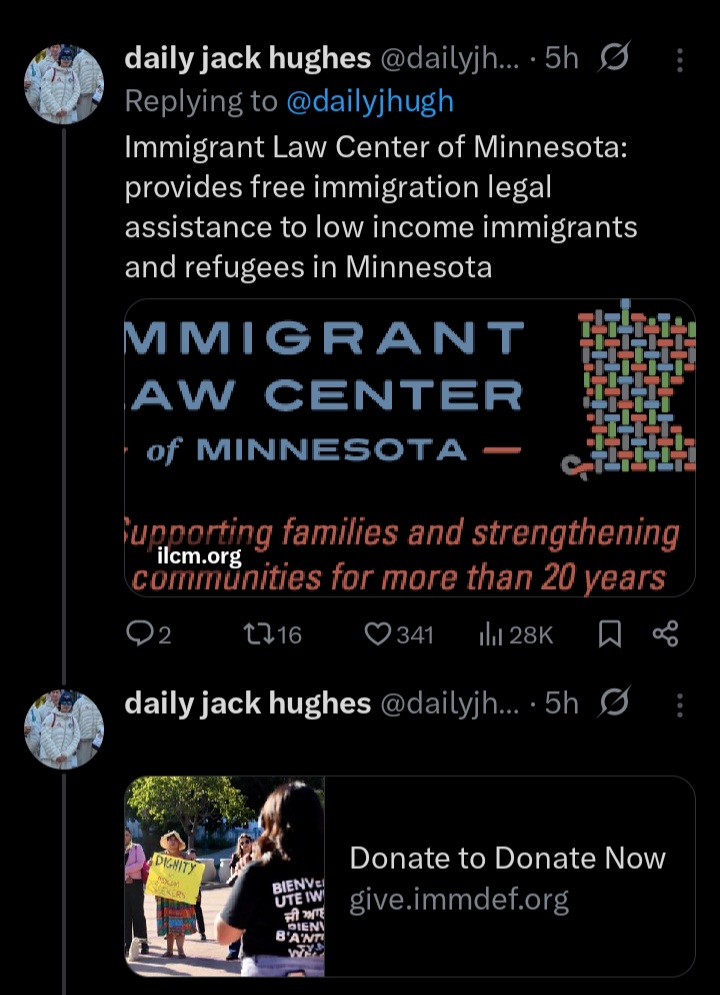720x995 pixels.
Task: Tap the Grok icon on the donation link post
Action: 613,704
